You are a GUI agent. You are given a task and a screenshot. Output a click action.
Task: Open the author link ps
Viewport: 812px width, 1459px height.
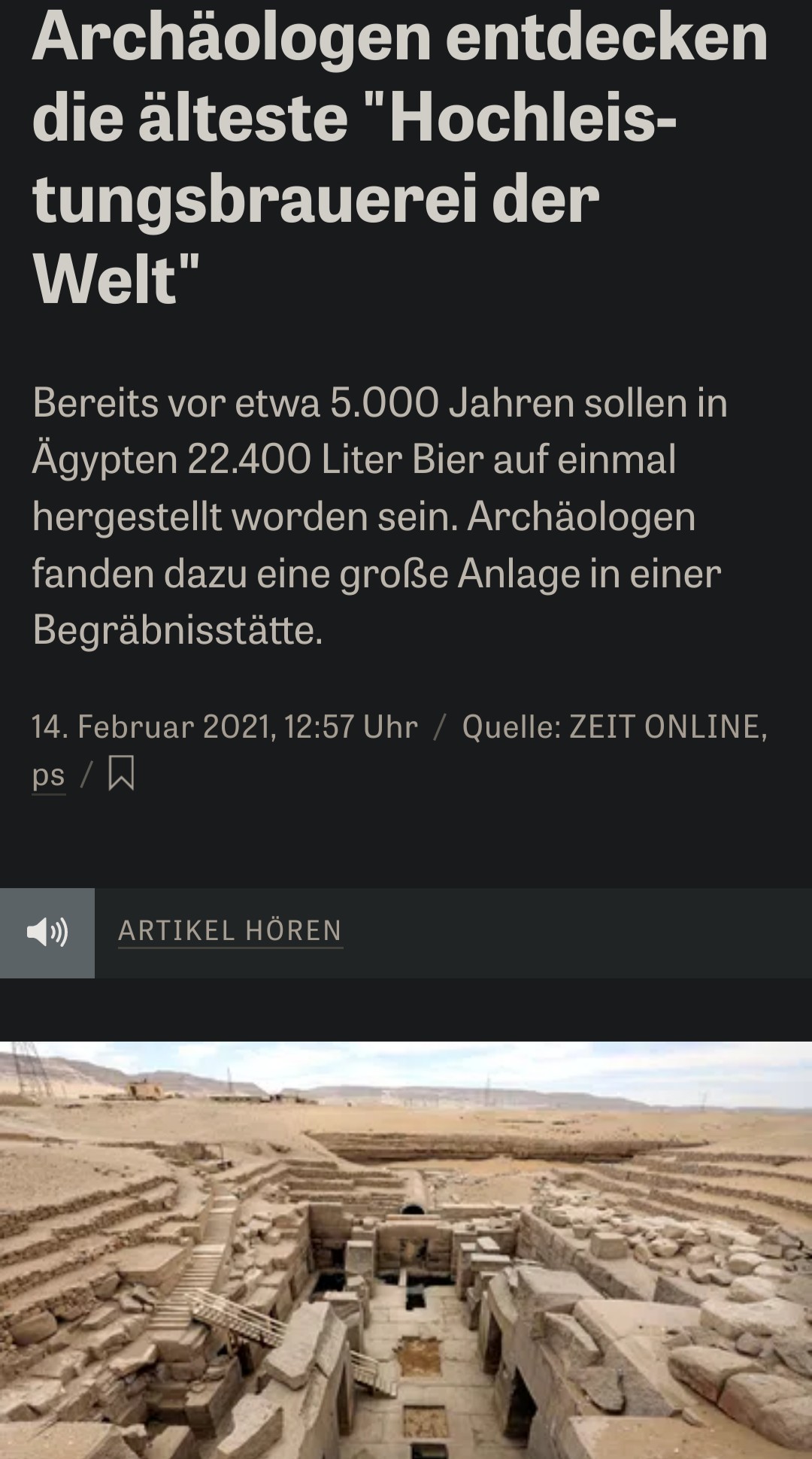(x=49, y=775)
